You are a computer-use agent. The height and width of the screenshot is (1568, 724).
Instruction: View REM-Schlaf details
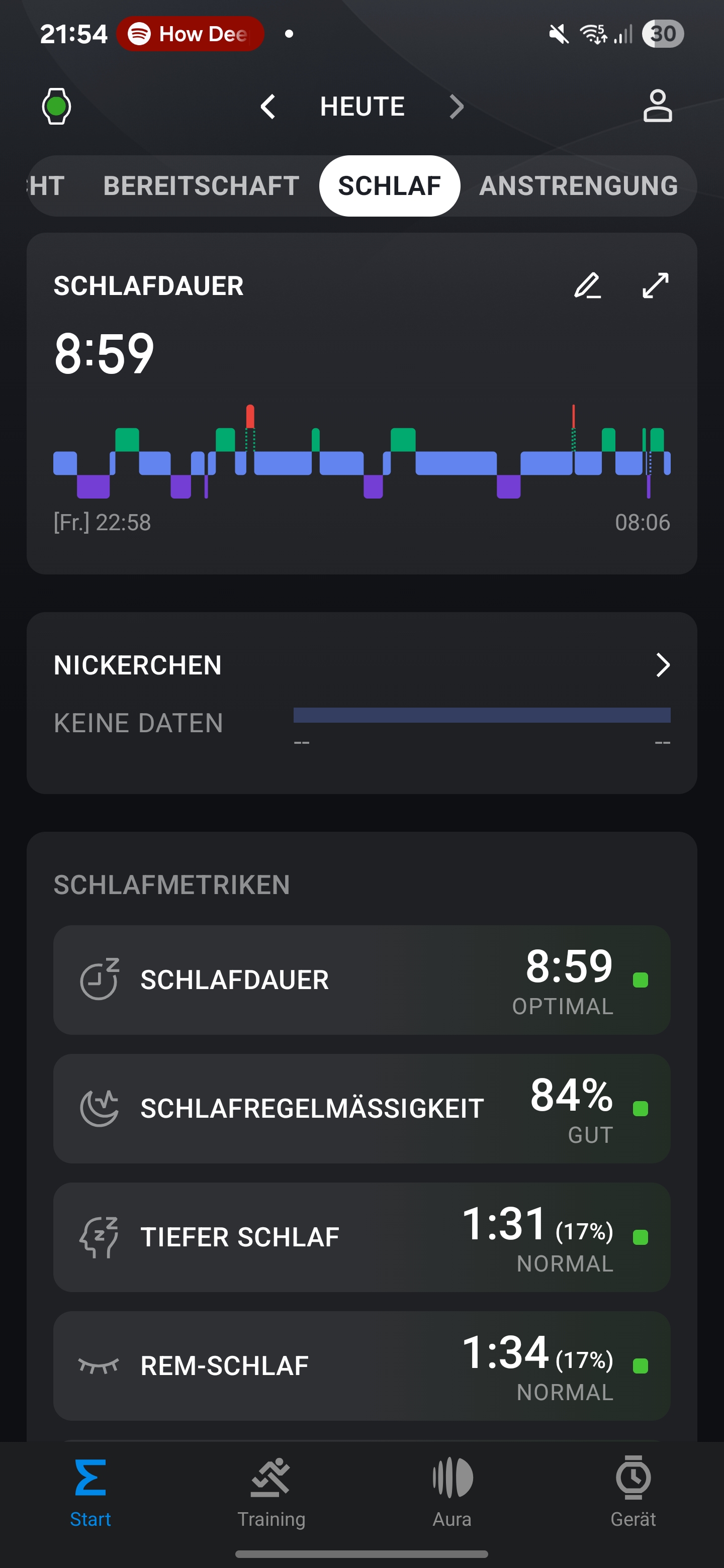(x=361, y=1365)
